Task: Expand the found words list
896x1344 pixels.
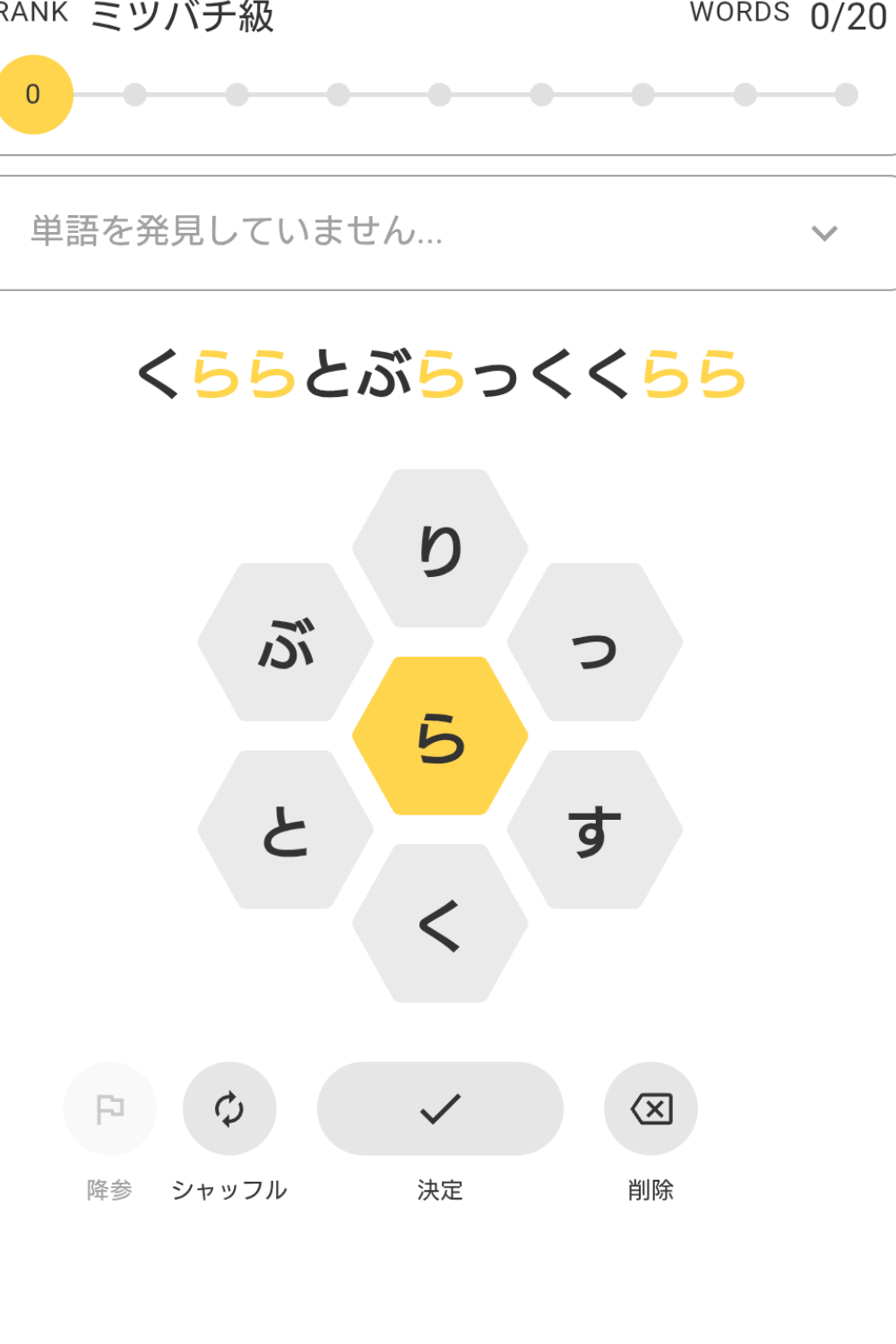Action: [x=823, y=233]
